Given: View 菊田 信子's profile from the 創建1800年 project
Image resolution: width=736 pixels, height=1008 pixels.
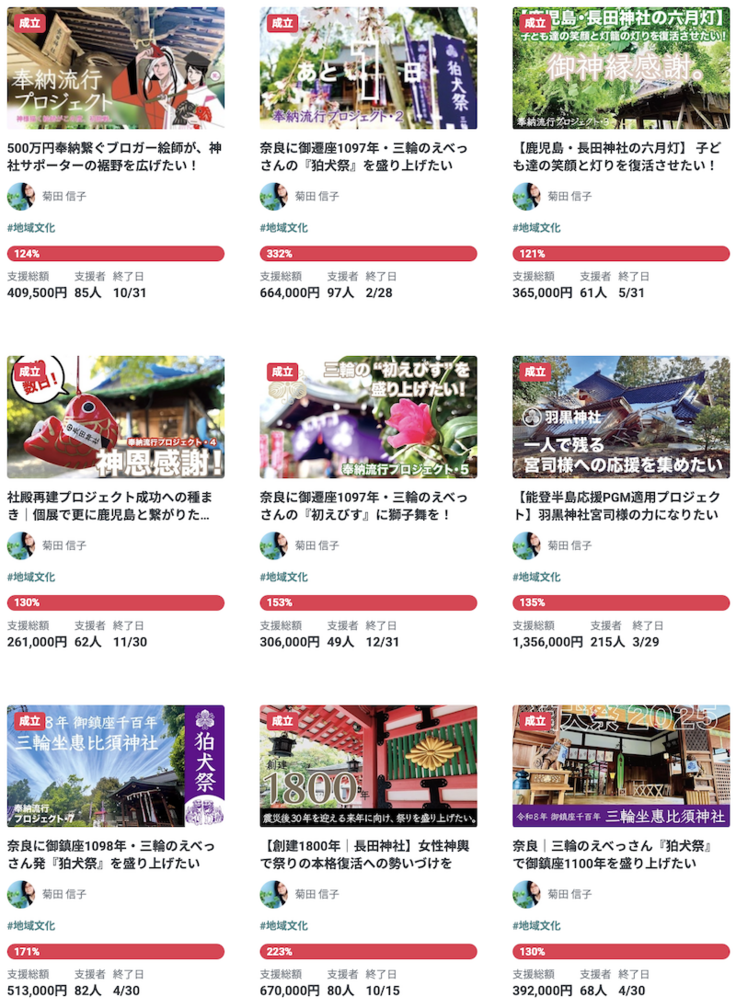Looking at the screenshot, I should point(316,895).
